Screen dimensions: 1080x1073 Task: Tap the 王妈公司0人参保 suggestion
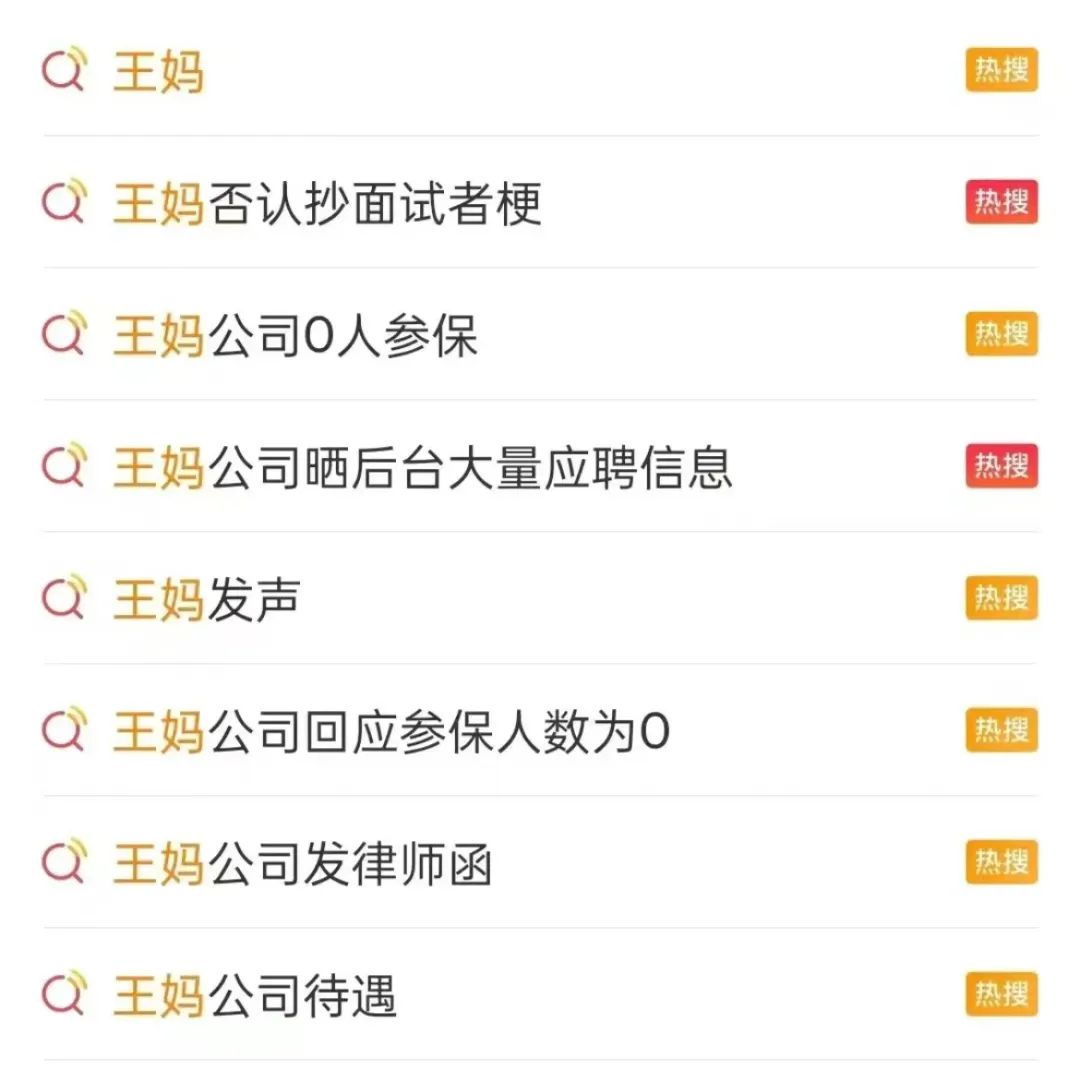point(295,336)
